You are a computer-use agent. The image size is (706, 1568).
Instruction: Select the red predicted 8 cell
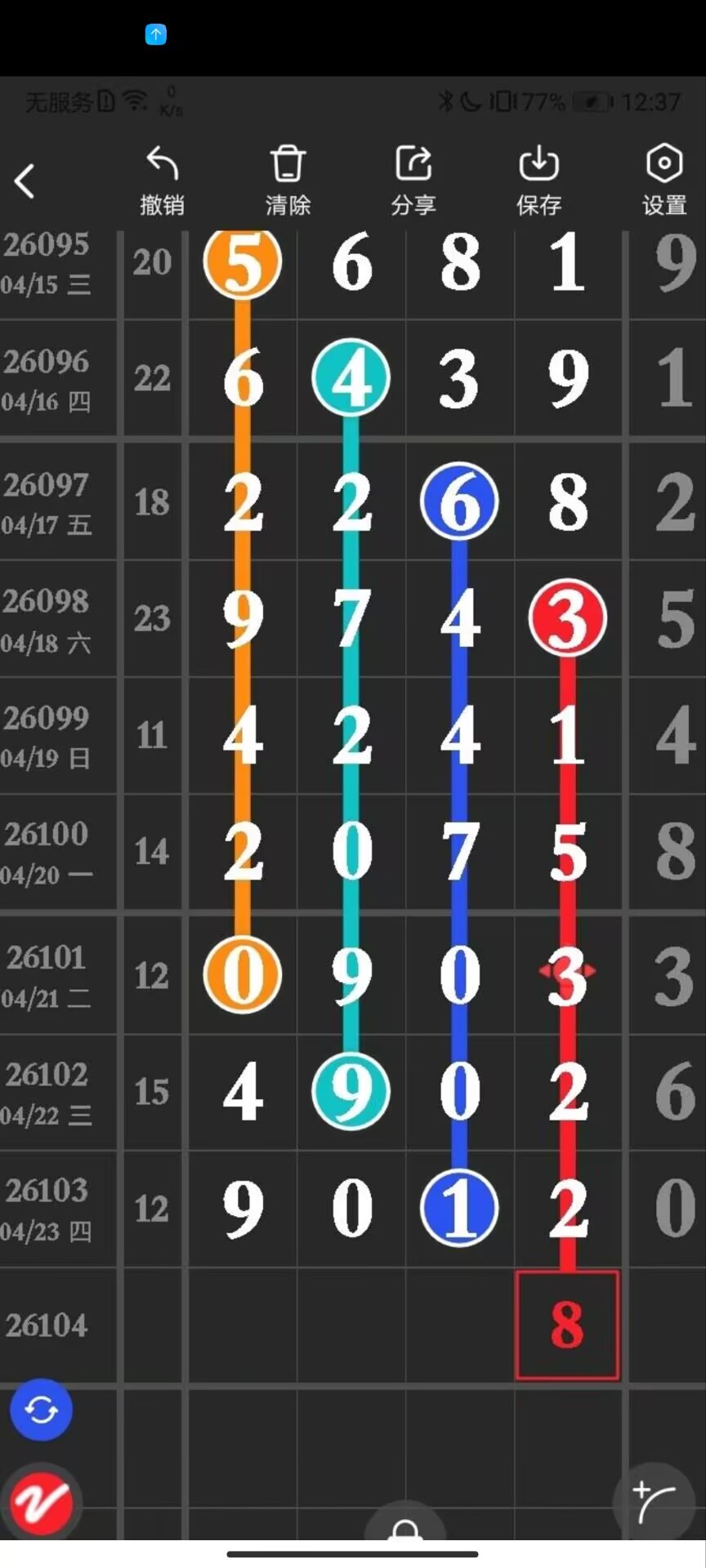(x=567, y=1325)
